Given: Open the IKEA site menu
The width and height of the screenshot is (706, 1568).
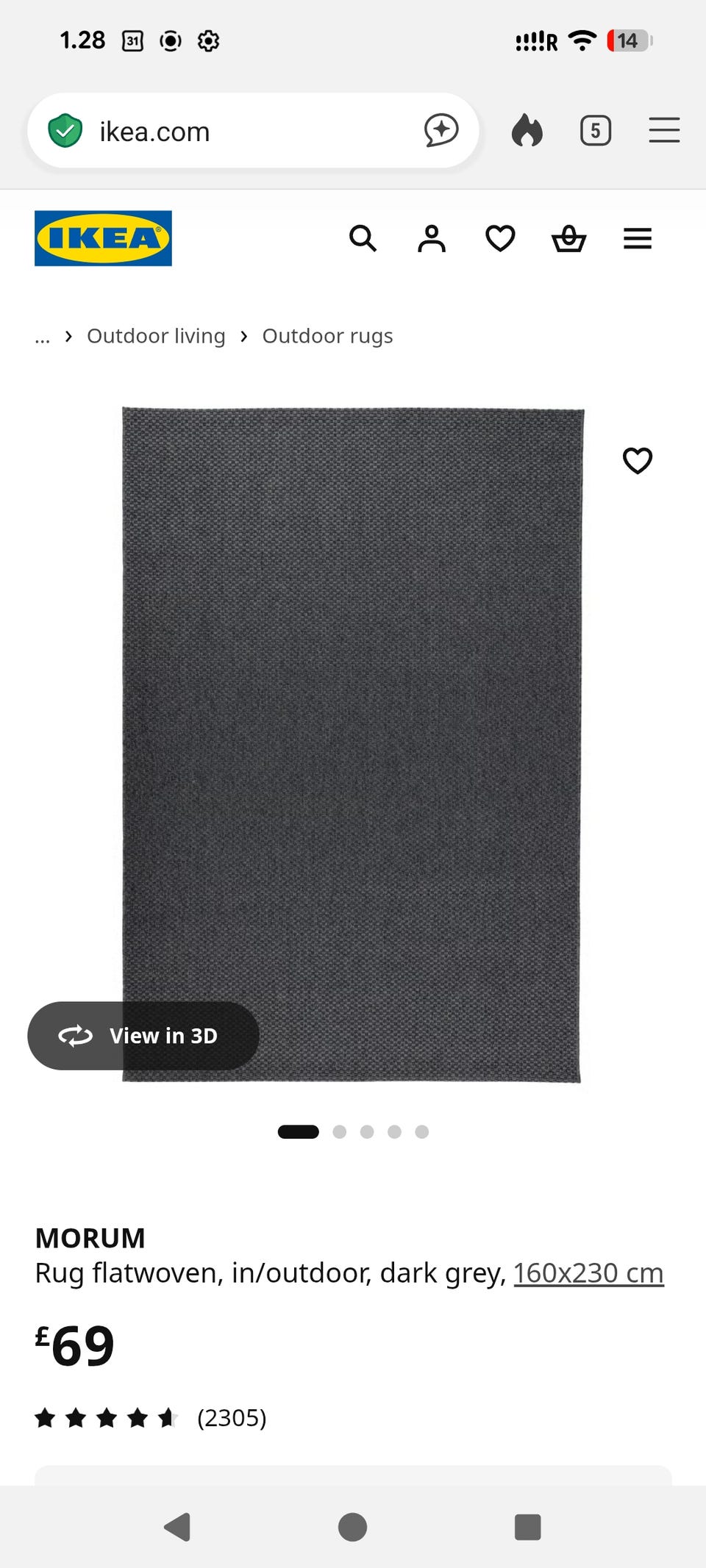Looking at the screenshot, I should 638,238.
